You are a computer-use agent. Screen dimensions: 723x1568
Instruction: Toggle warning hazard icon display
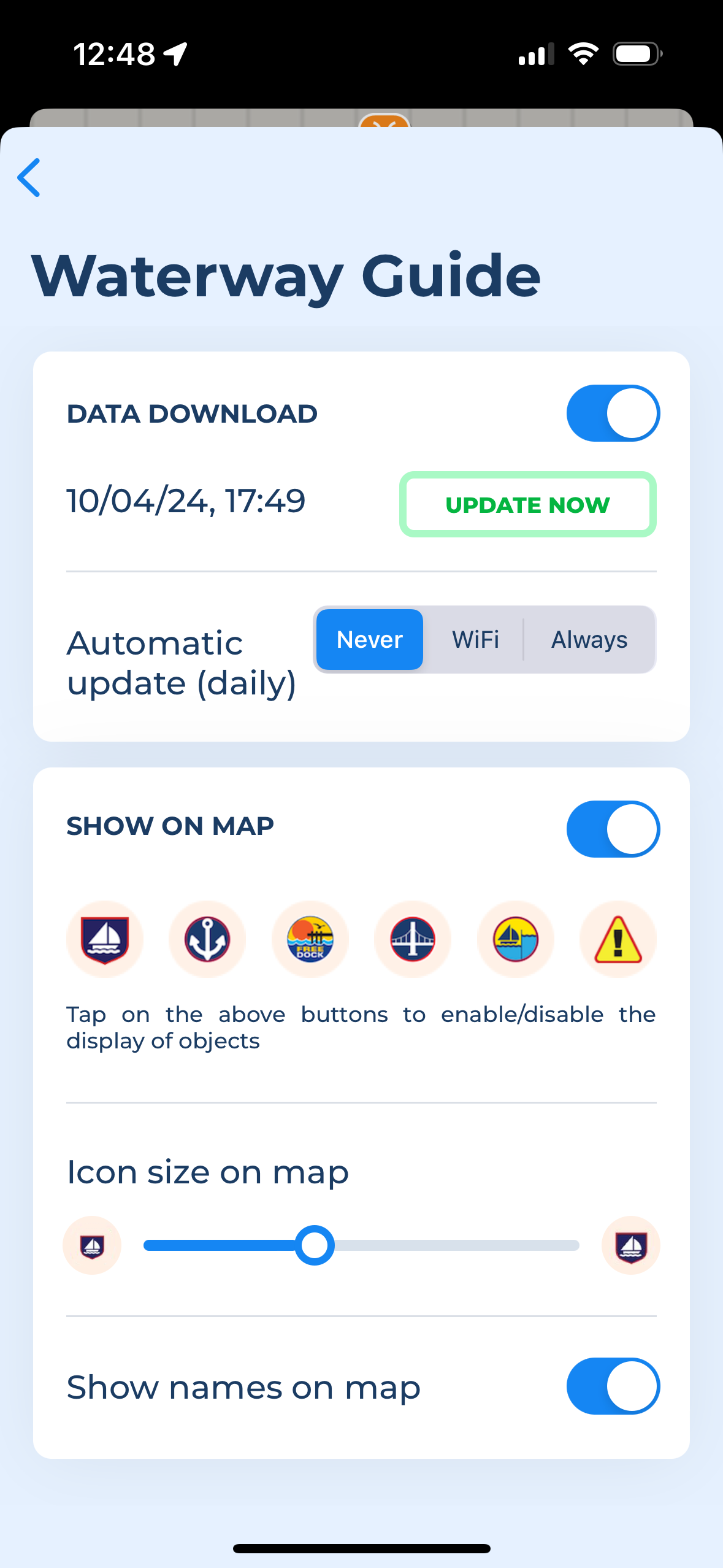point(618,939)
